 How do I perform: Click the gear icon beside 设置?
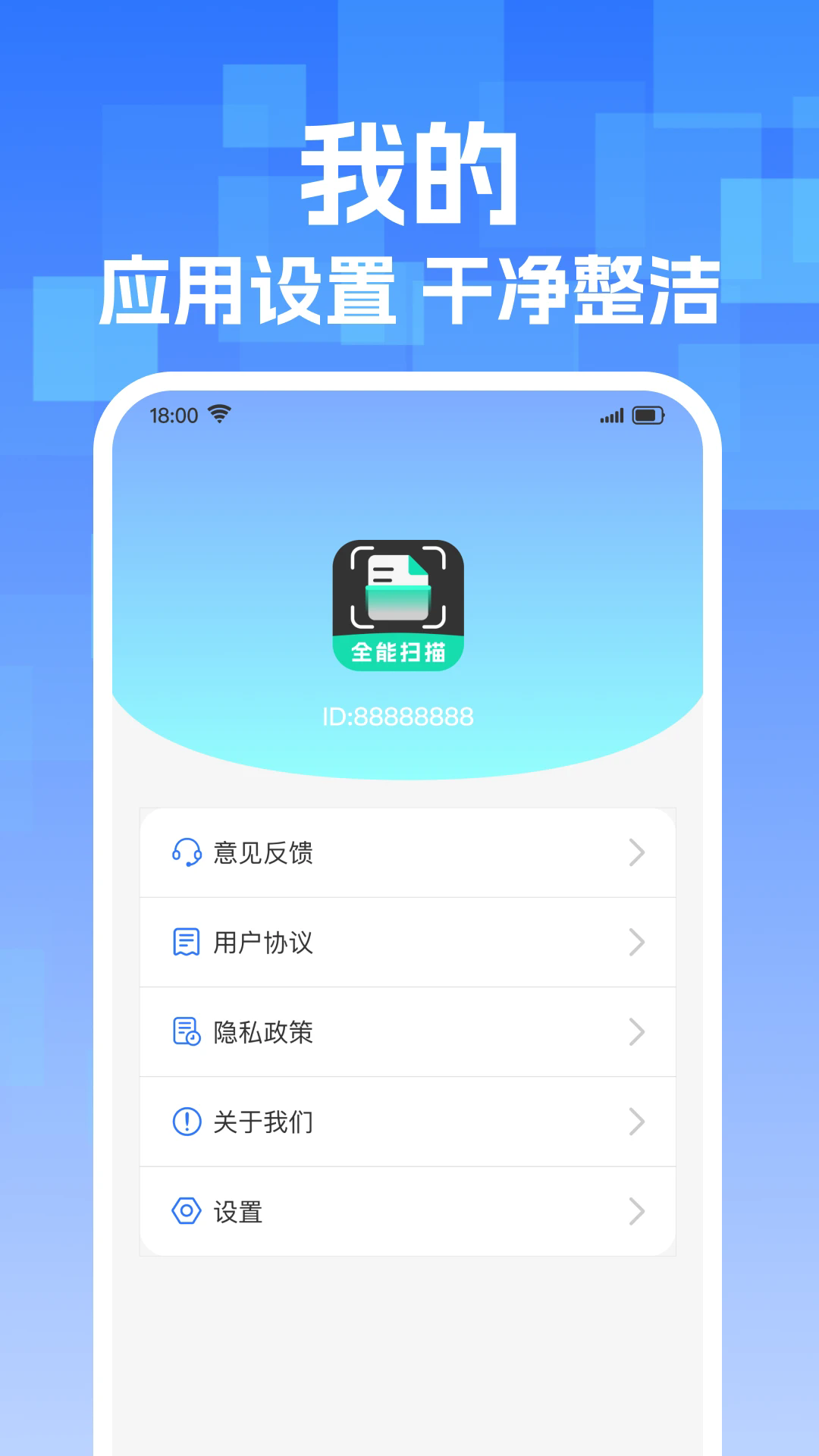[187, 1212]
